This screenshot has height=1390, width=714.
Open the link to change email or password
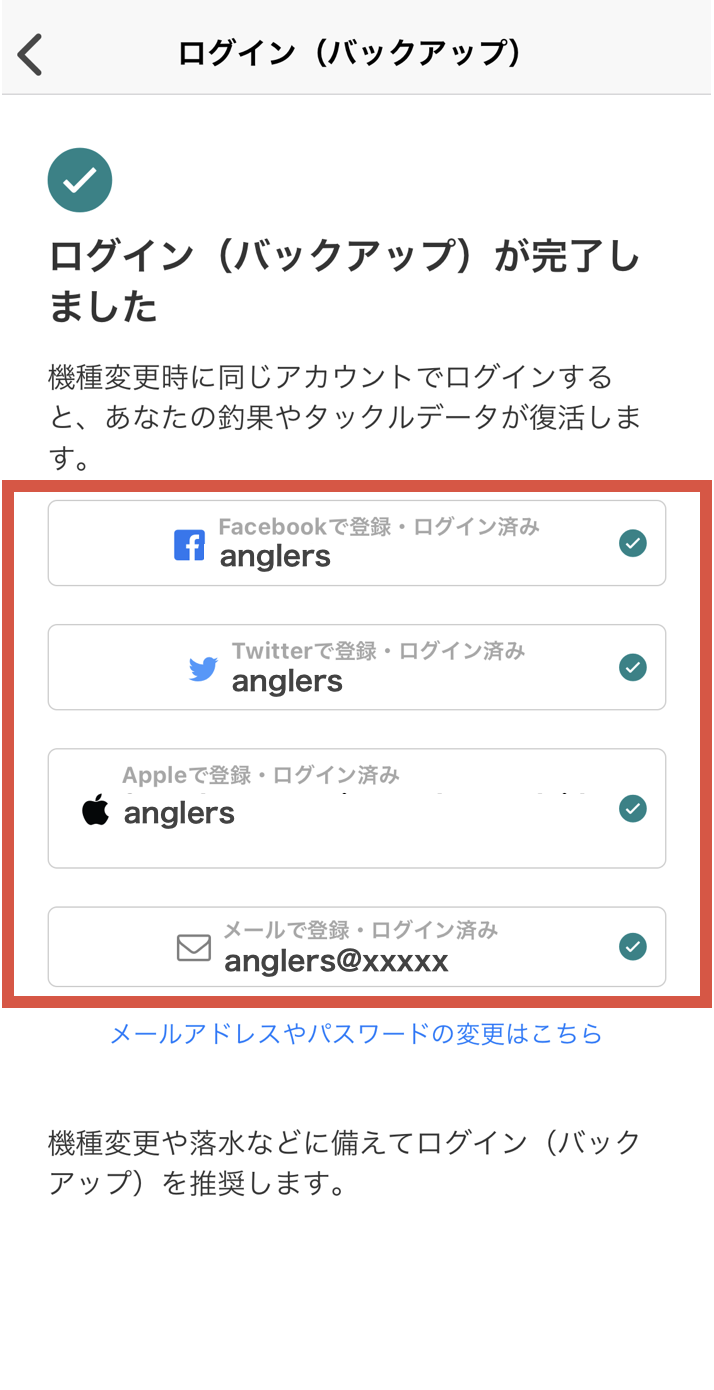pyautogui.click(x=356, y=1033)
